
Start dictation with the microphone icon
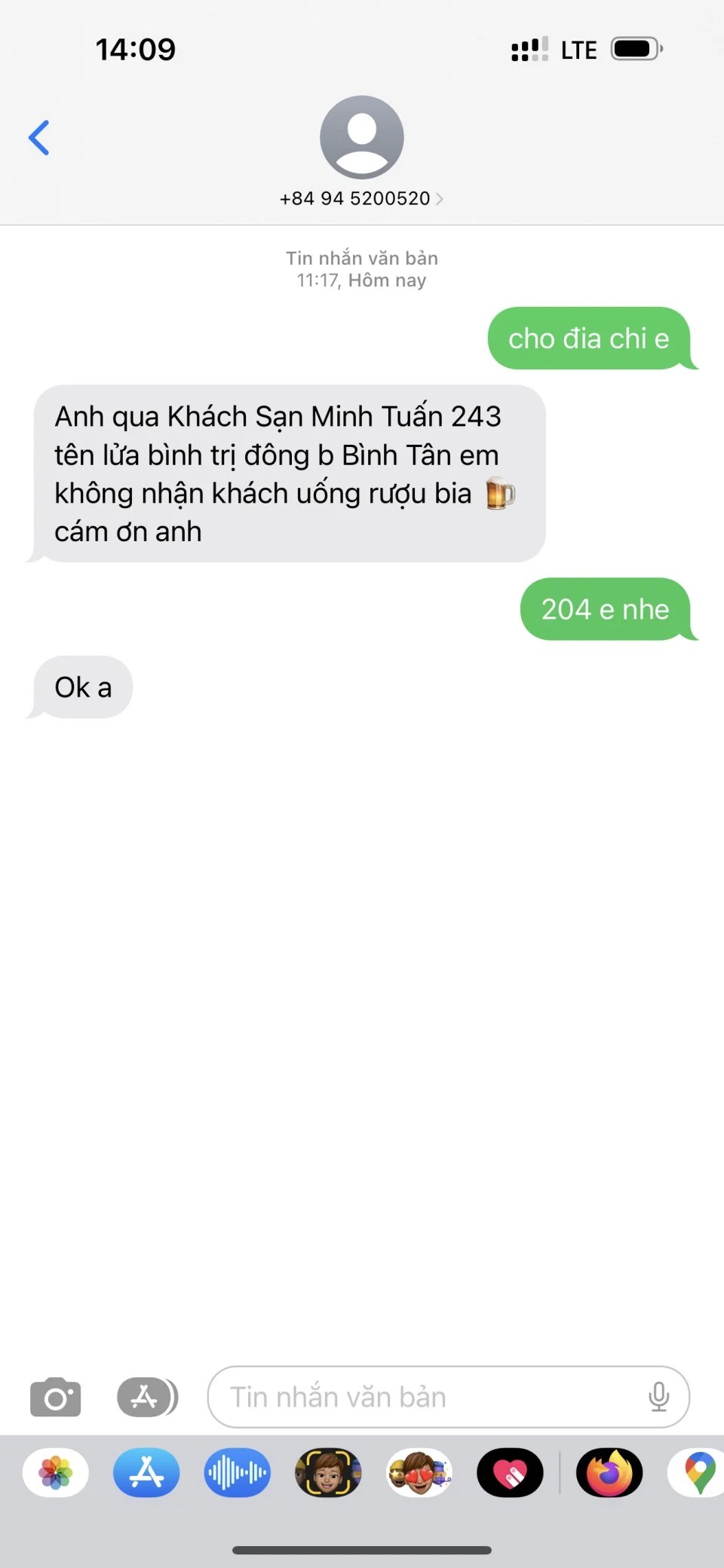pyautogui.click(x=658, y=1397)
